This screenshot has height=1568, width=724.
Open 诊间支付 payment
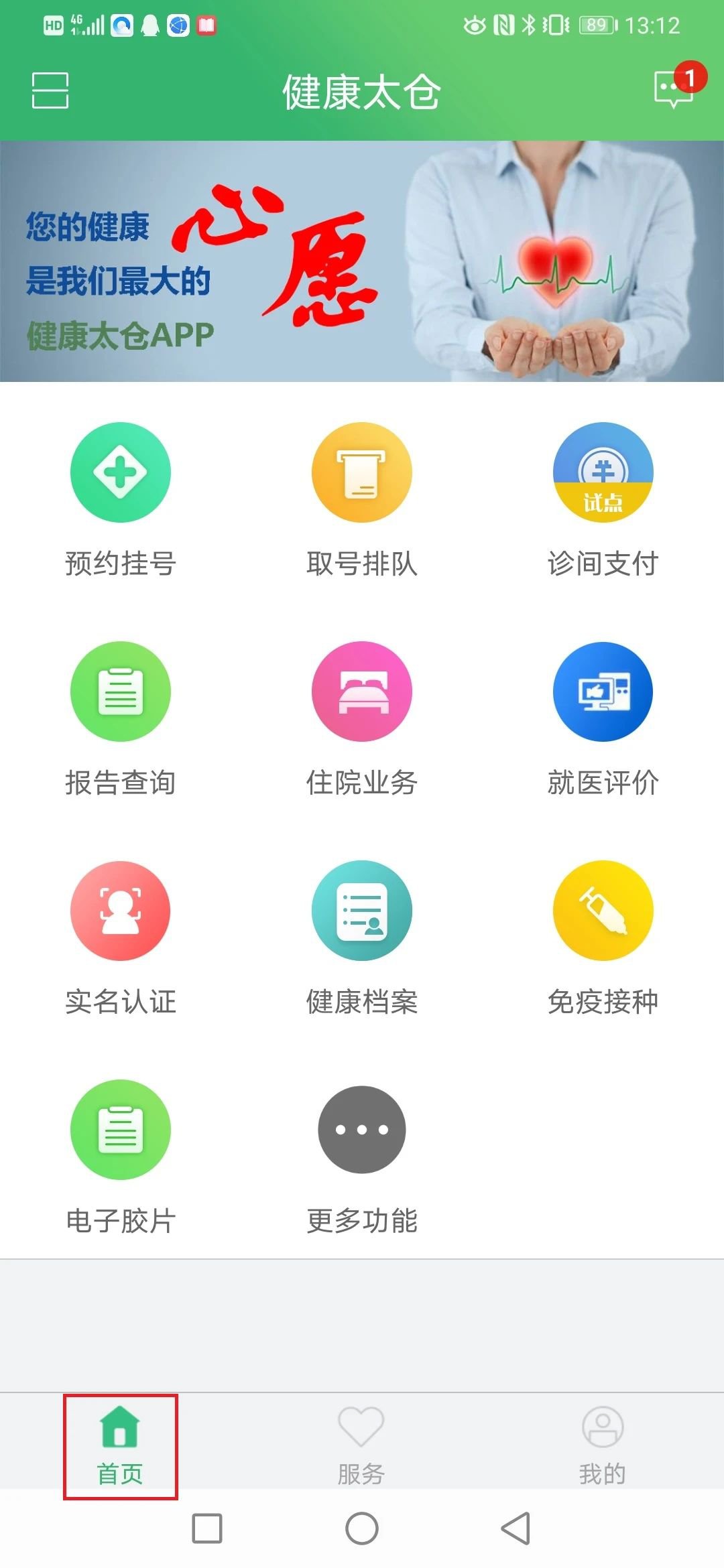click(x=603, y=499)
